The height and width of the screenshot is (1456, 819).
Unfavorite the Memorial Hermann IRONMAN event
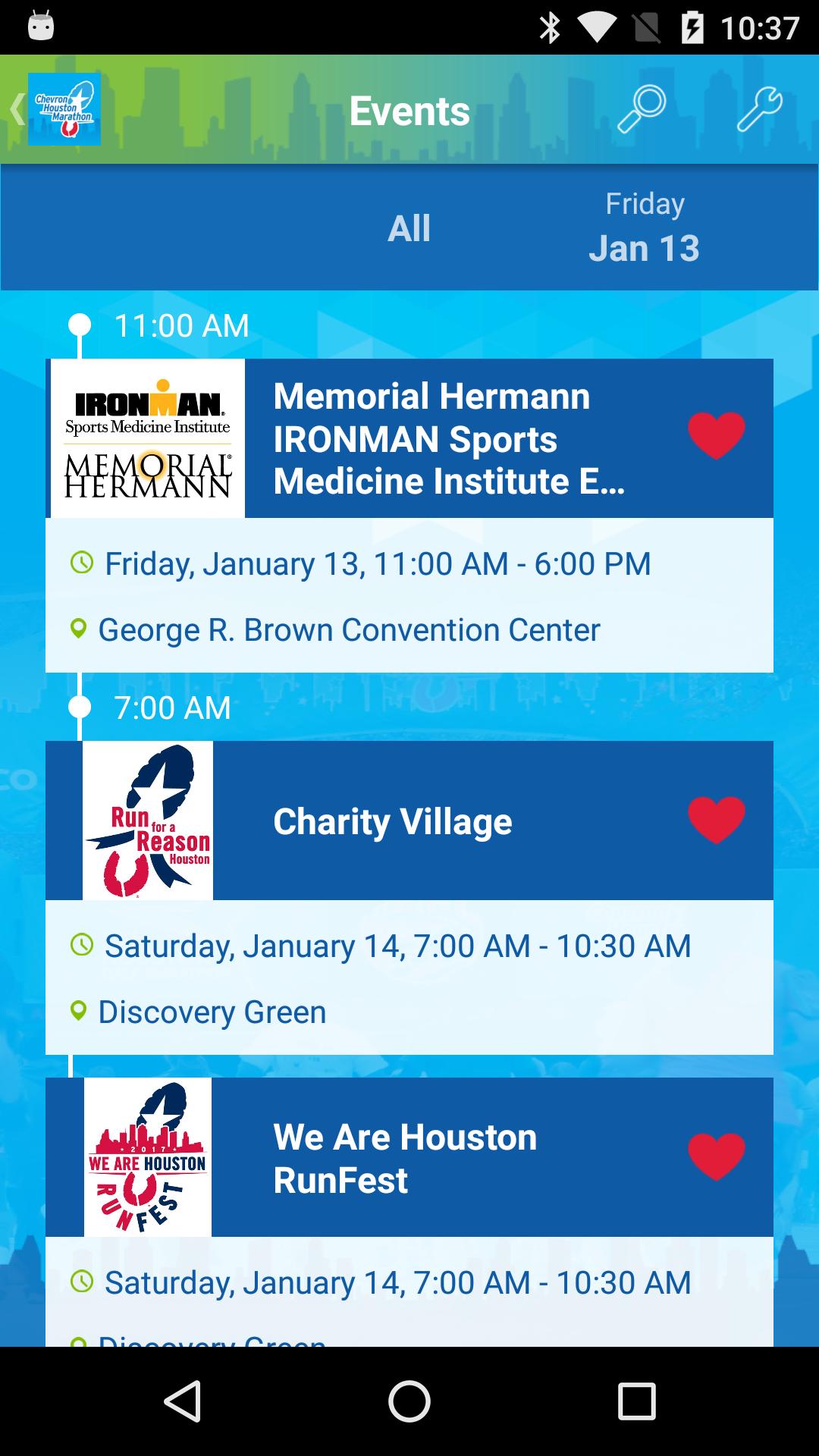click(x=717, y=436)
